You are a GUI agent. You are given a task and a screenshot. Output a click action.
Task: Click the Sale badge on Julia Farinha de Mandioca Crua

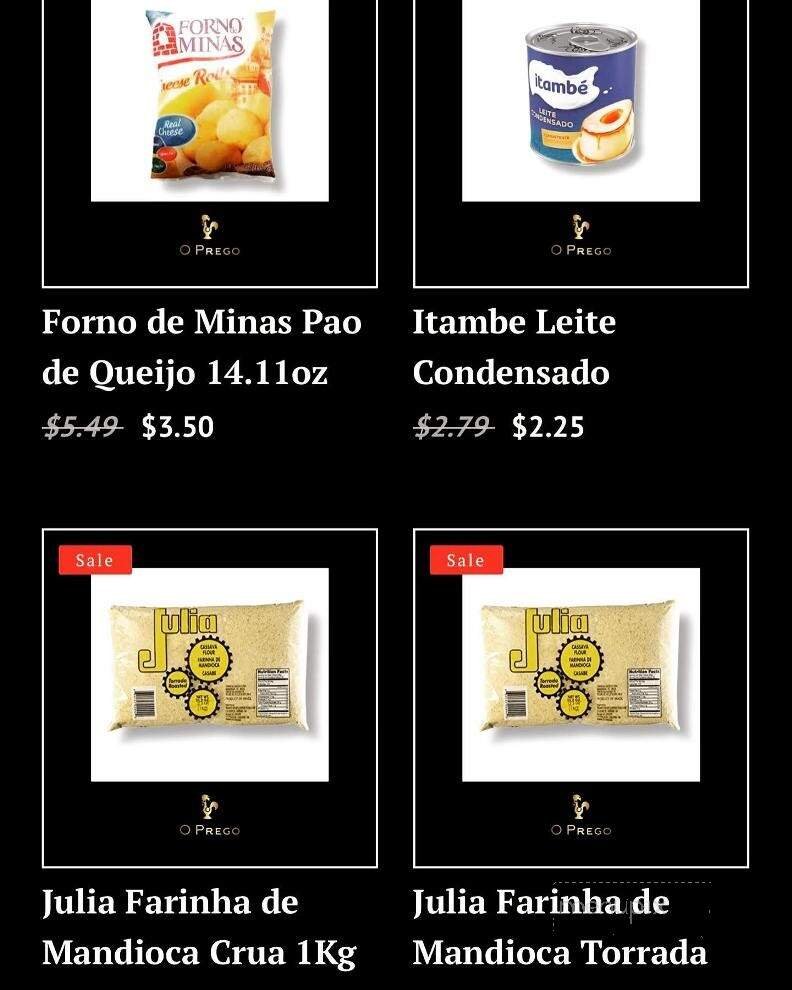pos(95,560)
